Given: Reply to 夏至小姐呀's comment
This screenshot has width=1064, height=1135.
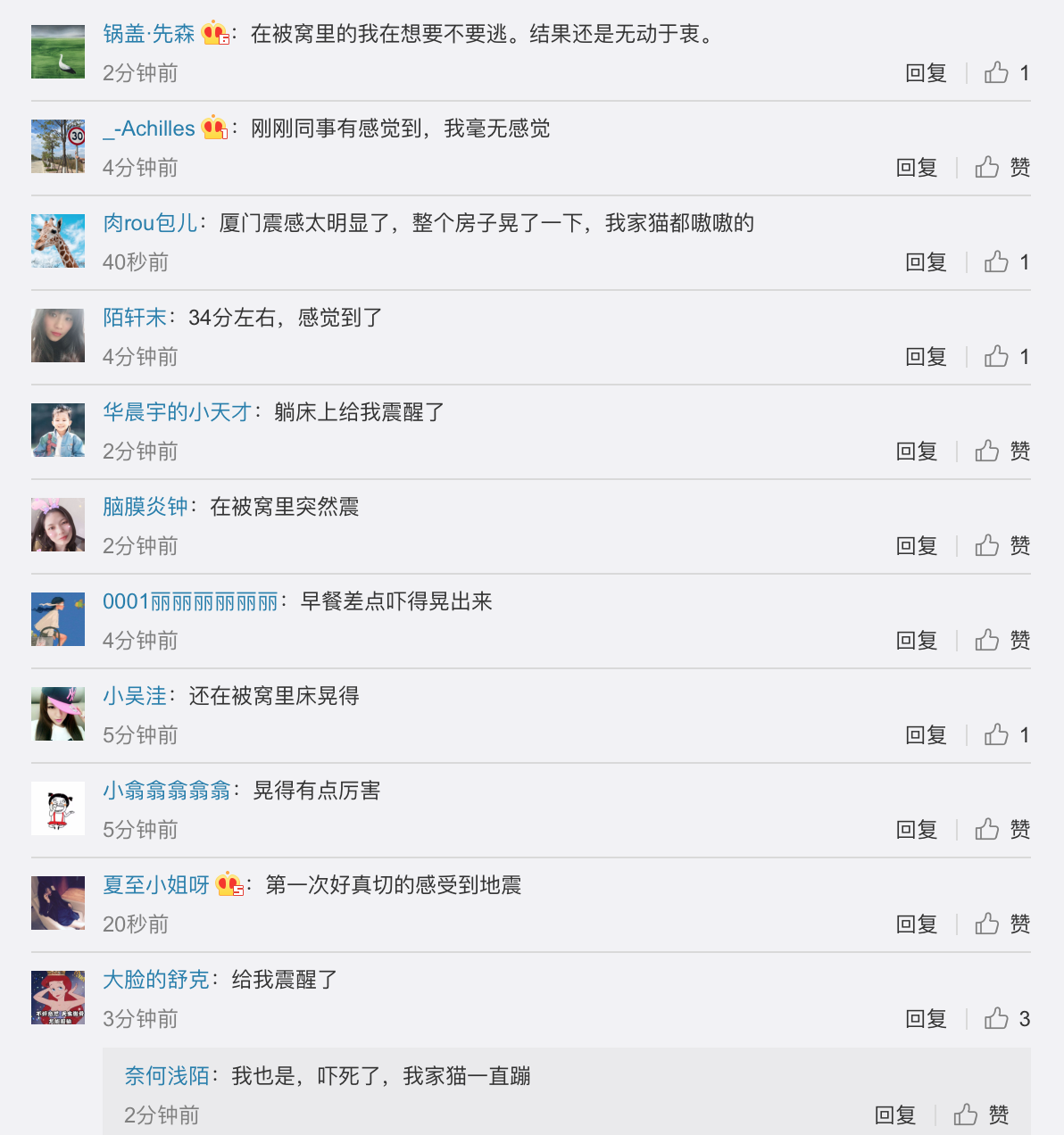Looking at the screenshot, I should pyautogui.click(x=916, y=924).
